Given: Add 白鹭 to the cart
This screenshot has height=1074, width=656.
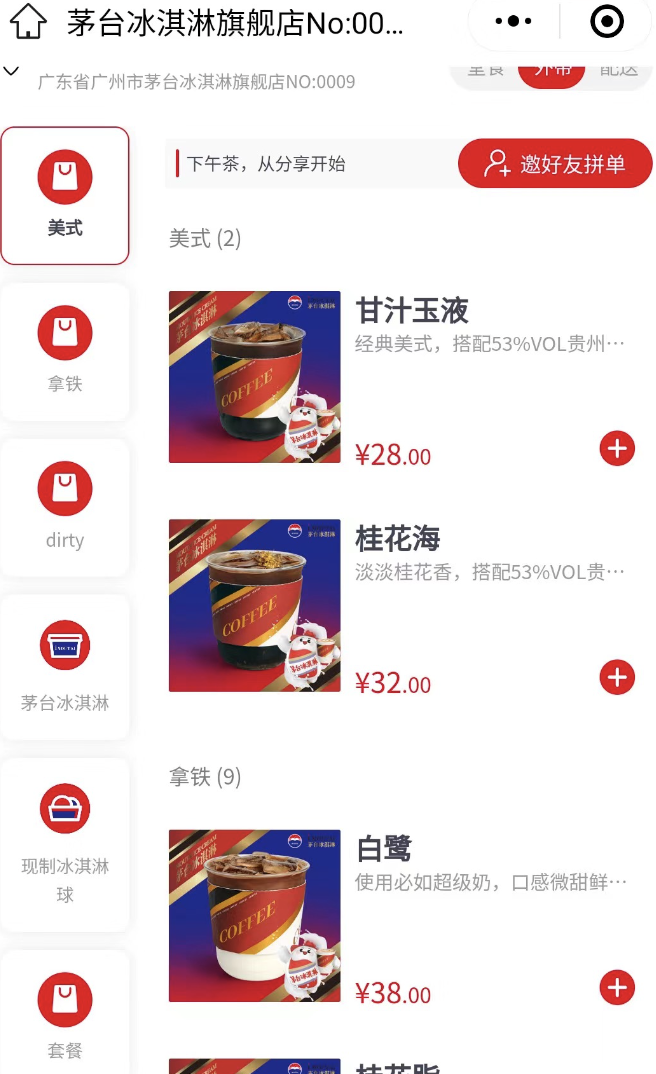Looking at the screenshot, I should click(x=616, y=988).
